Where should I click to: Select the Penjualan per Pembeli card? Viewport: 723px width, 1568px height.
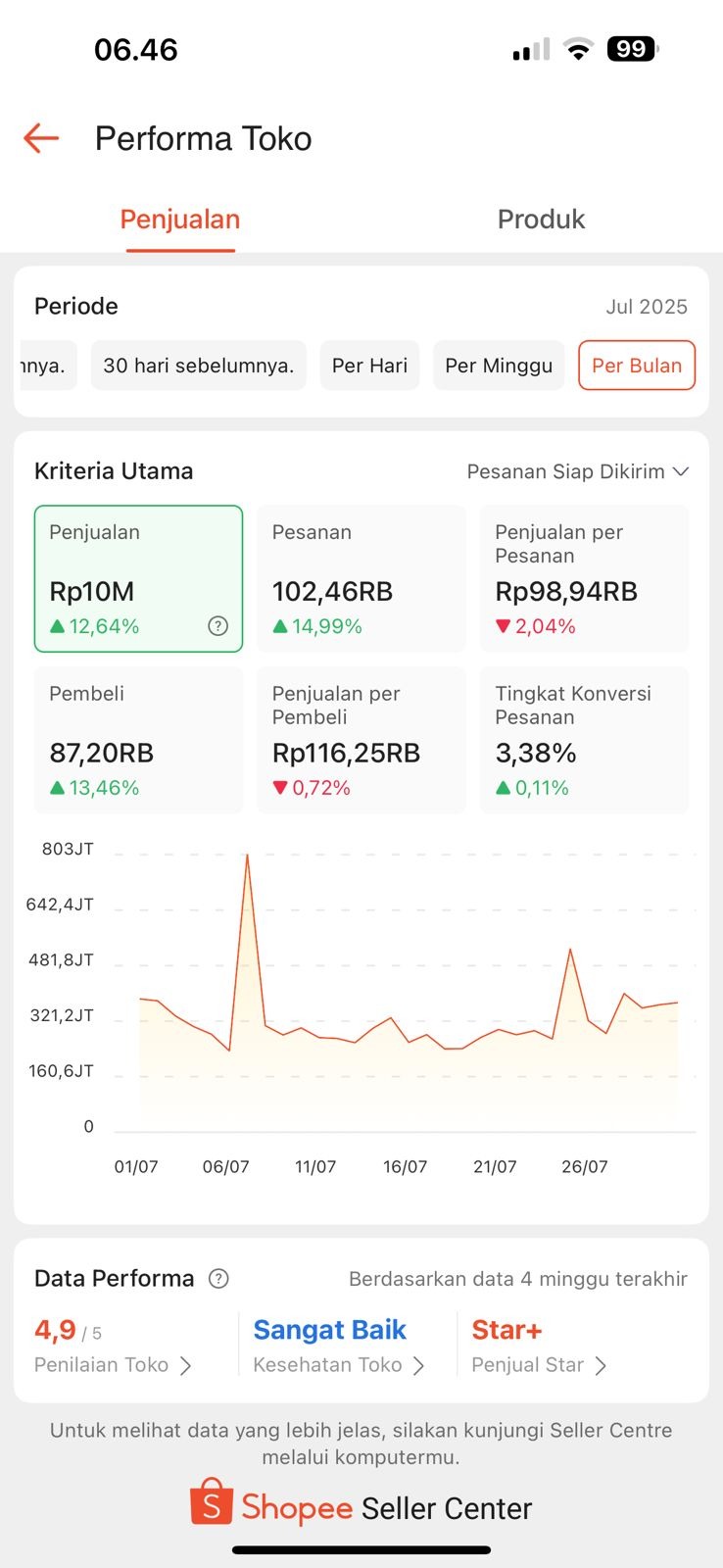coord(361,740)
